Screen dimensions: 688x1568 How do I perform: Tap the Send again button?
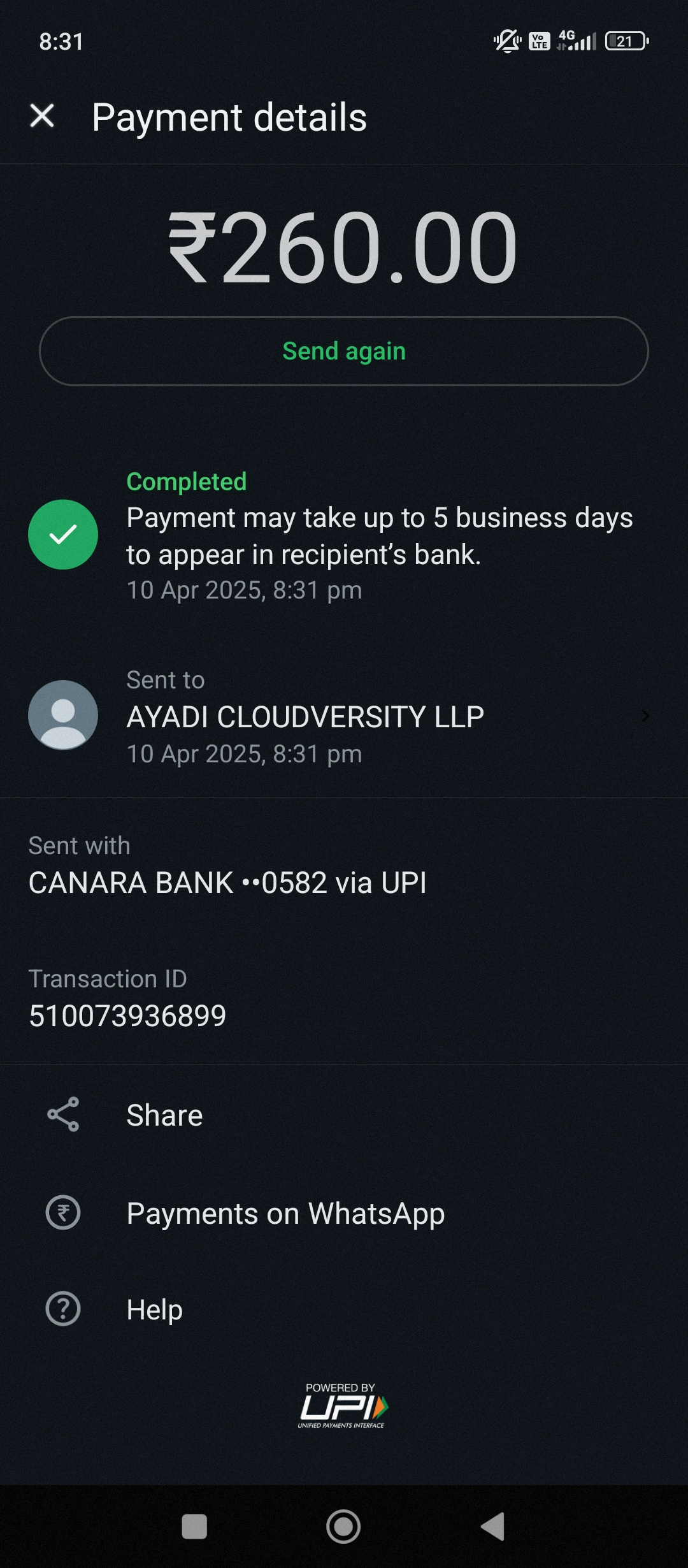tap(344, 351)
